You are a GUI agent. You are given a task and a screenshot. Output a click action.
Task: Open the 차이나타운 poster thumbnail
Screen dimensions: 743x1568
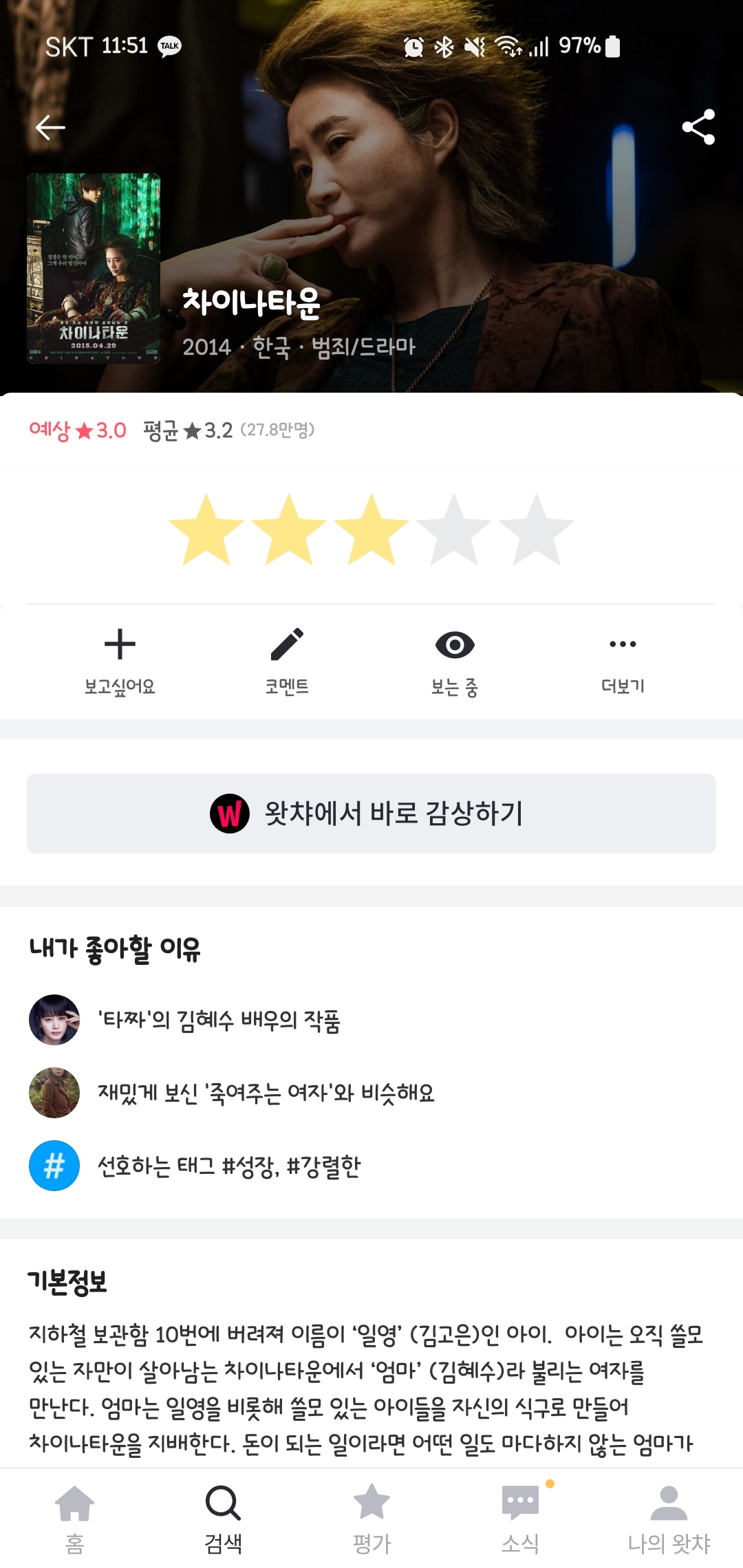(x=94, y=268)
